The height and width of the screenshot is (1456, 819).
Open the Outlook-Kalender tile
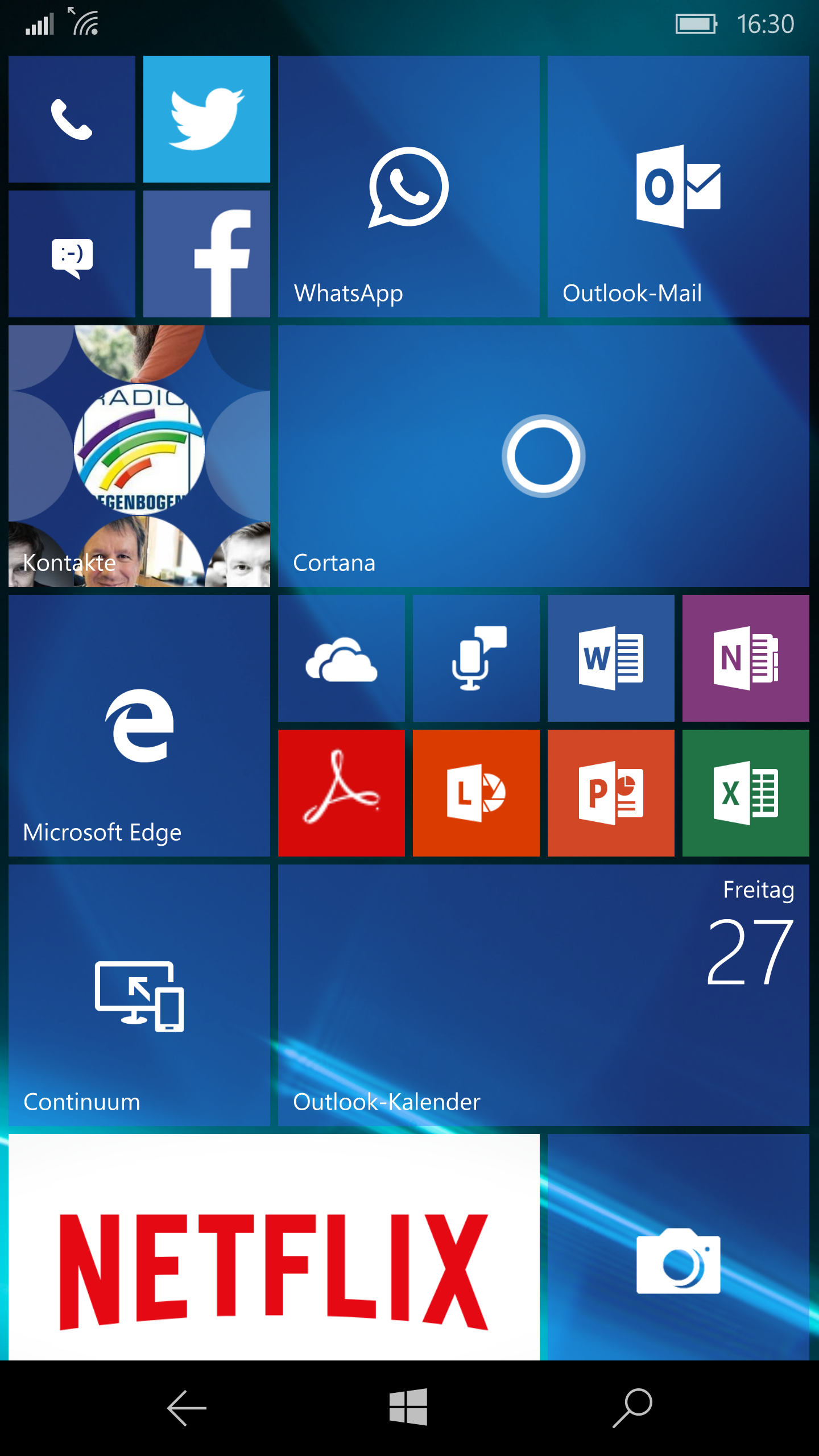point(544,995)
